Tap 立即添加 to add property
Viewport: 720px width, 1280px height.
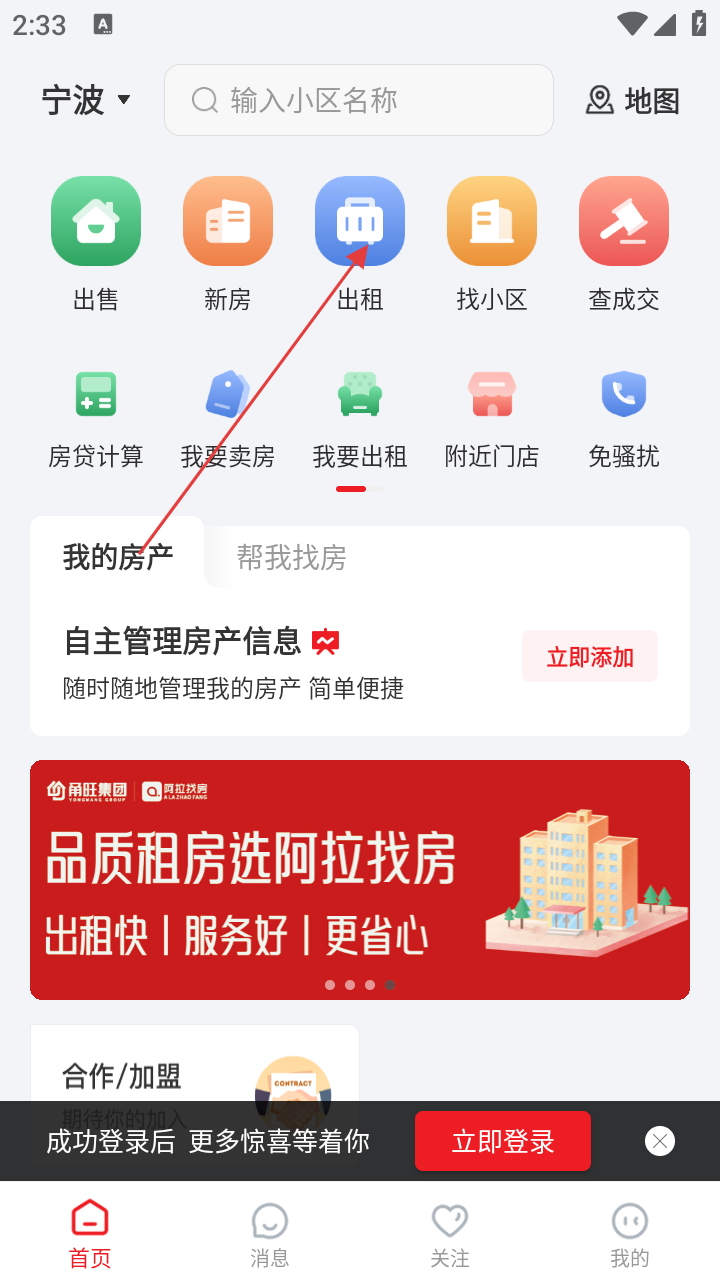click(590, 657)
